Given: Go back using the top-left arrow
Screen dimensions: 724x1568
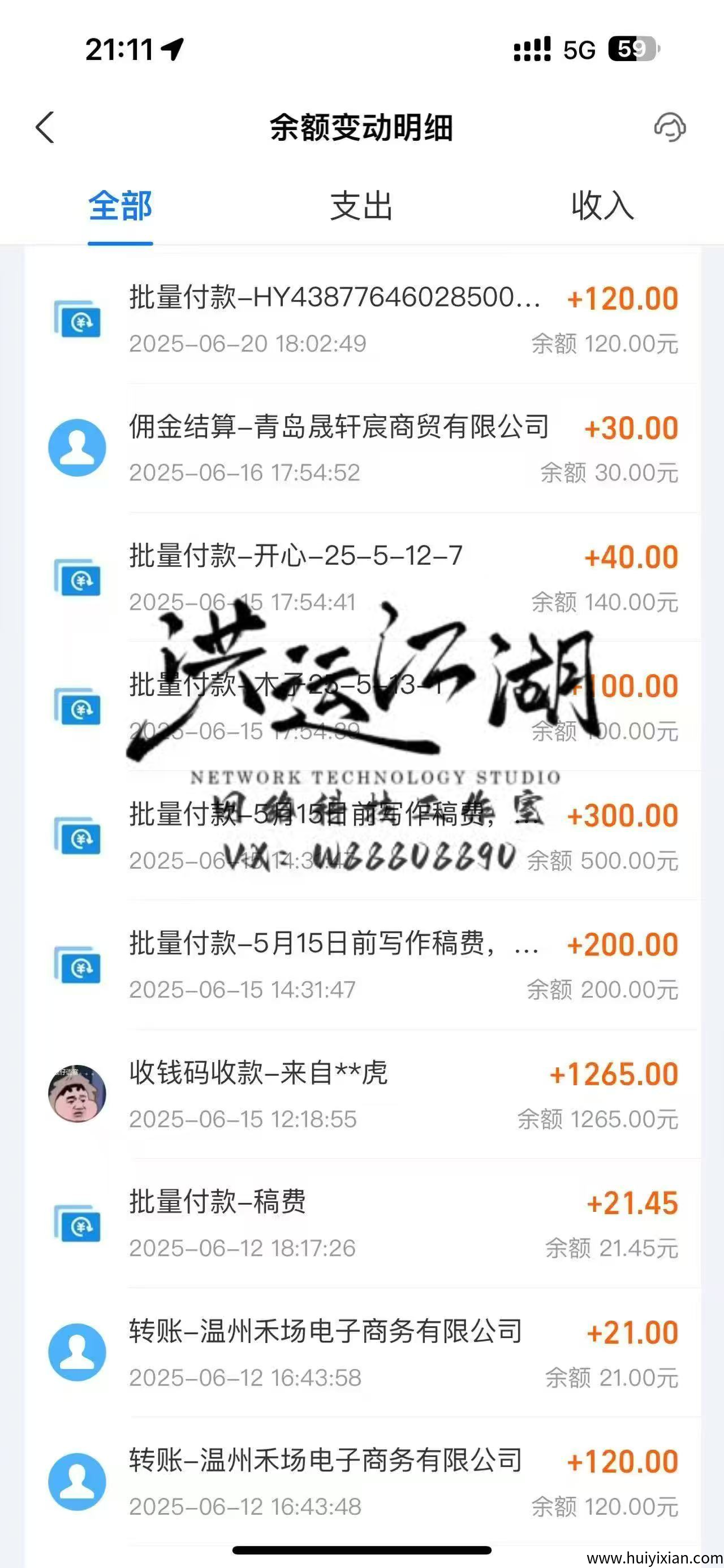Looking at the screenshot, I should click(x=45, y=127).
